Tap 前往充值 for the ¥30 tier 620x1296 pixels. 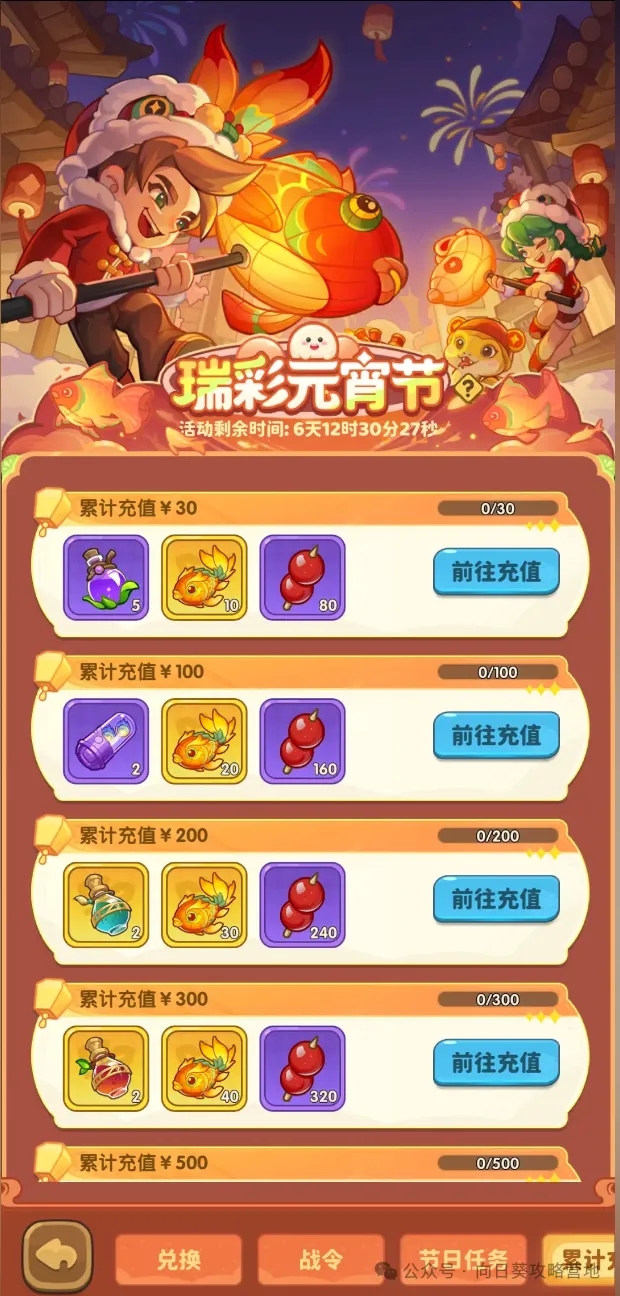point(495,572)
